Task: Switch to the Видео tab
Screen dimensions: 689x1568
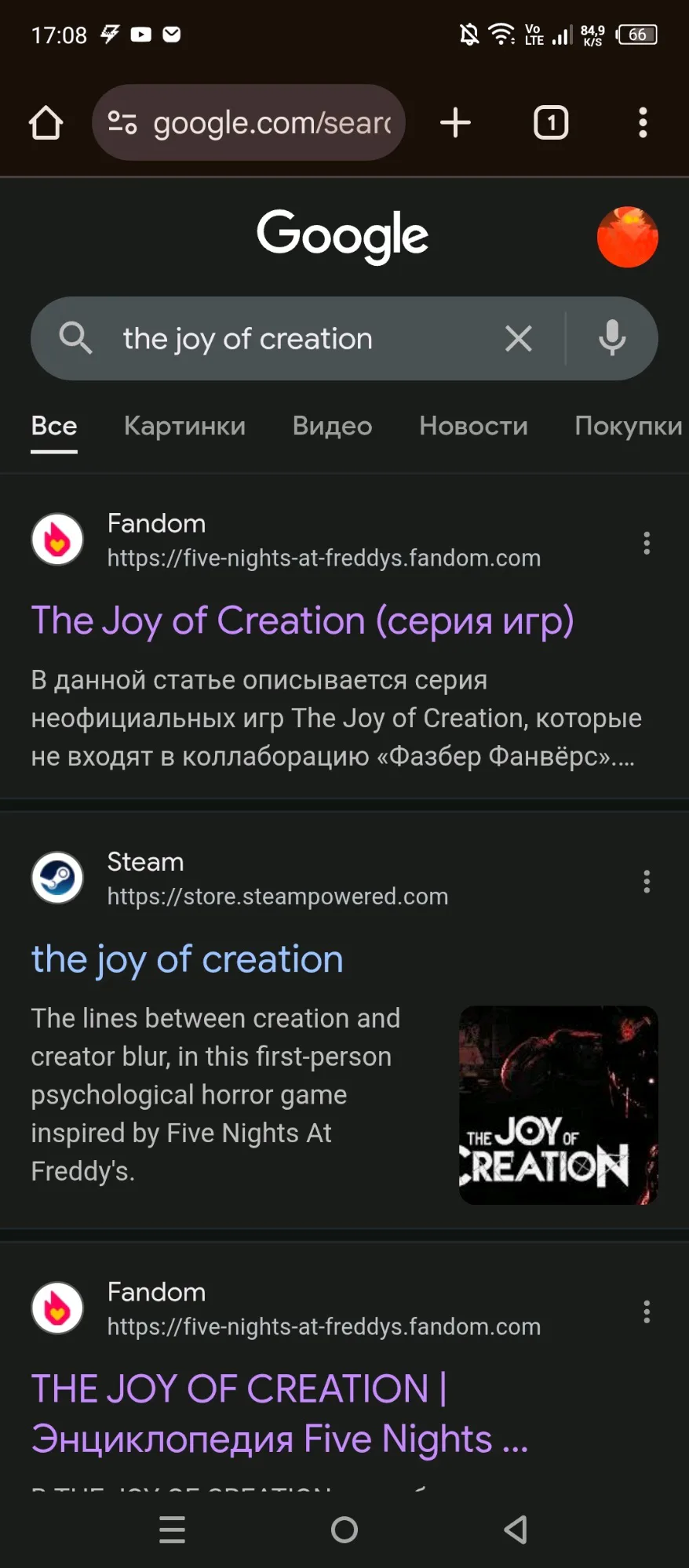Action: 332,426
